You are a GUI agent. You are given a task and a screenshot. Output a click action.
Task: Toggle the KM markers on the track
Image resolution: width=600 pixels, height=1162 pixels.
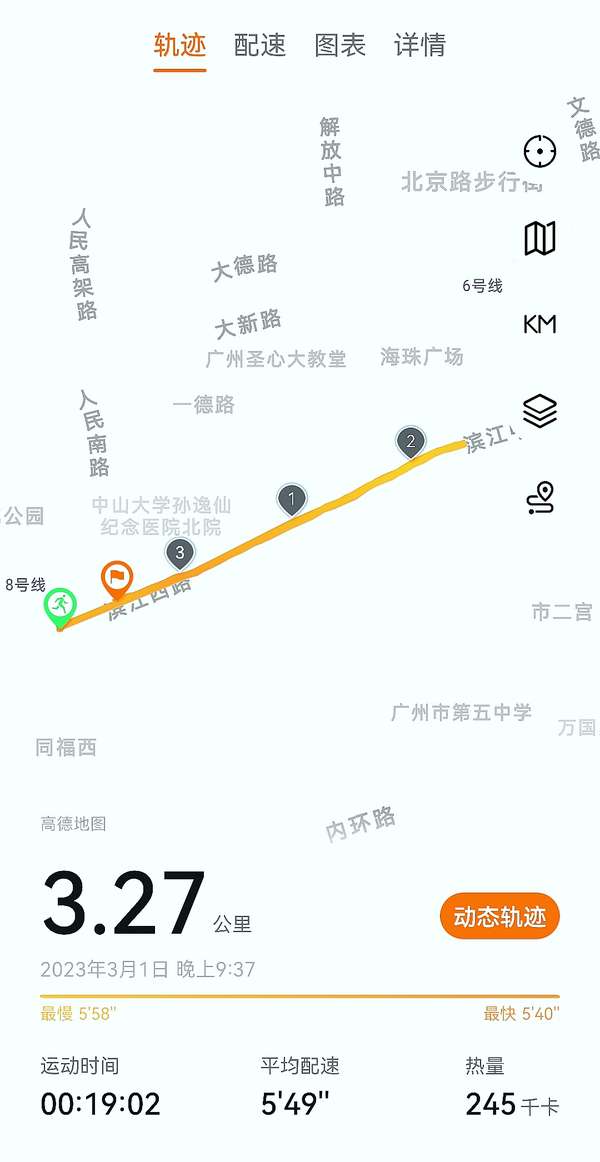tap(539, 324)
